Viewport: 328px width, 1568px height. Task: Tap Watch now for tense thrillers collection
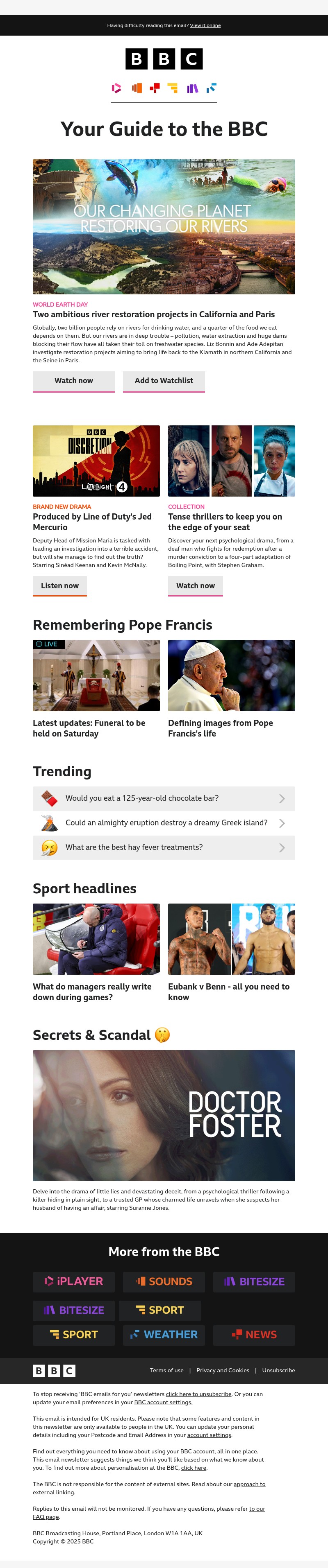coord(195,585)
